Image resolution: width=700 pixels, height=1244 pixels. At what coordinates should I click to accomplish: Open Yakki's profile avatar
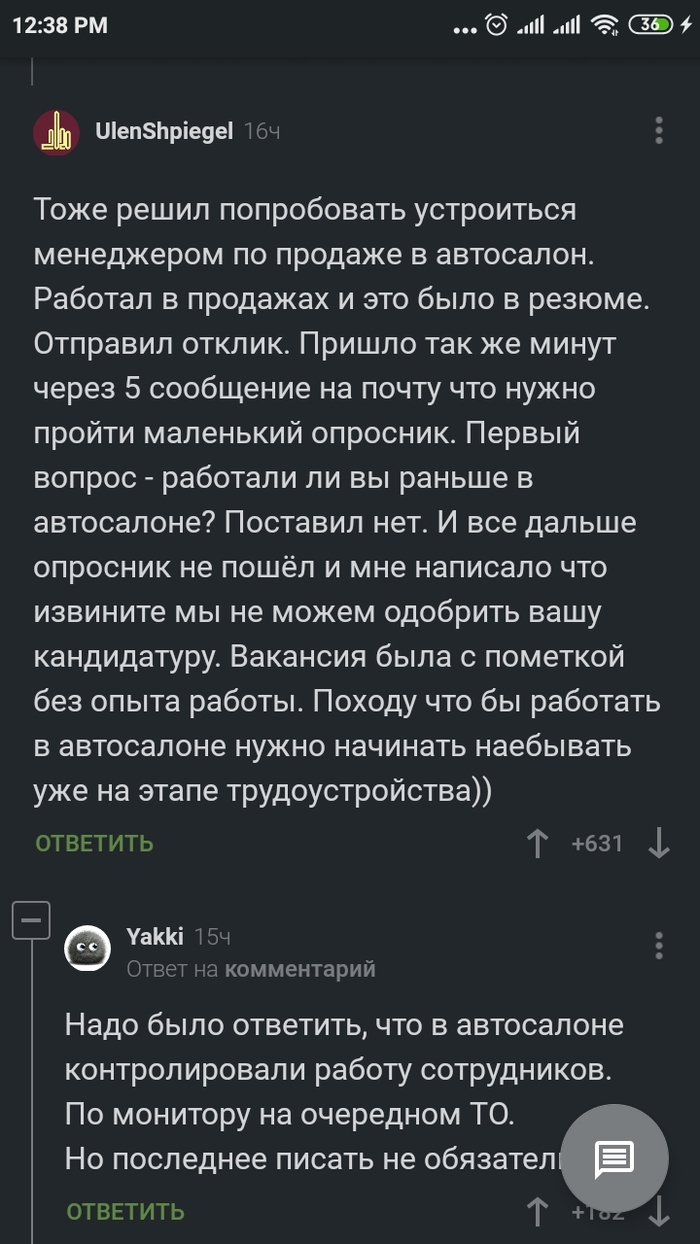(88, 948)
